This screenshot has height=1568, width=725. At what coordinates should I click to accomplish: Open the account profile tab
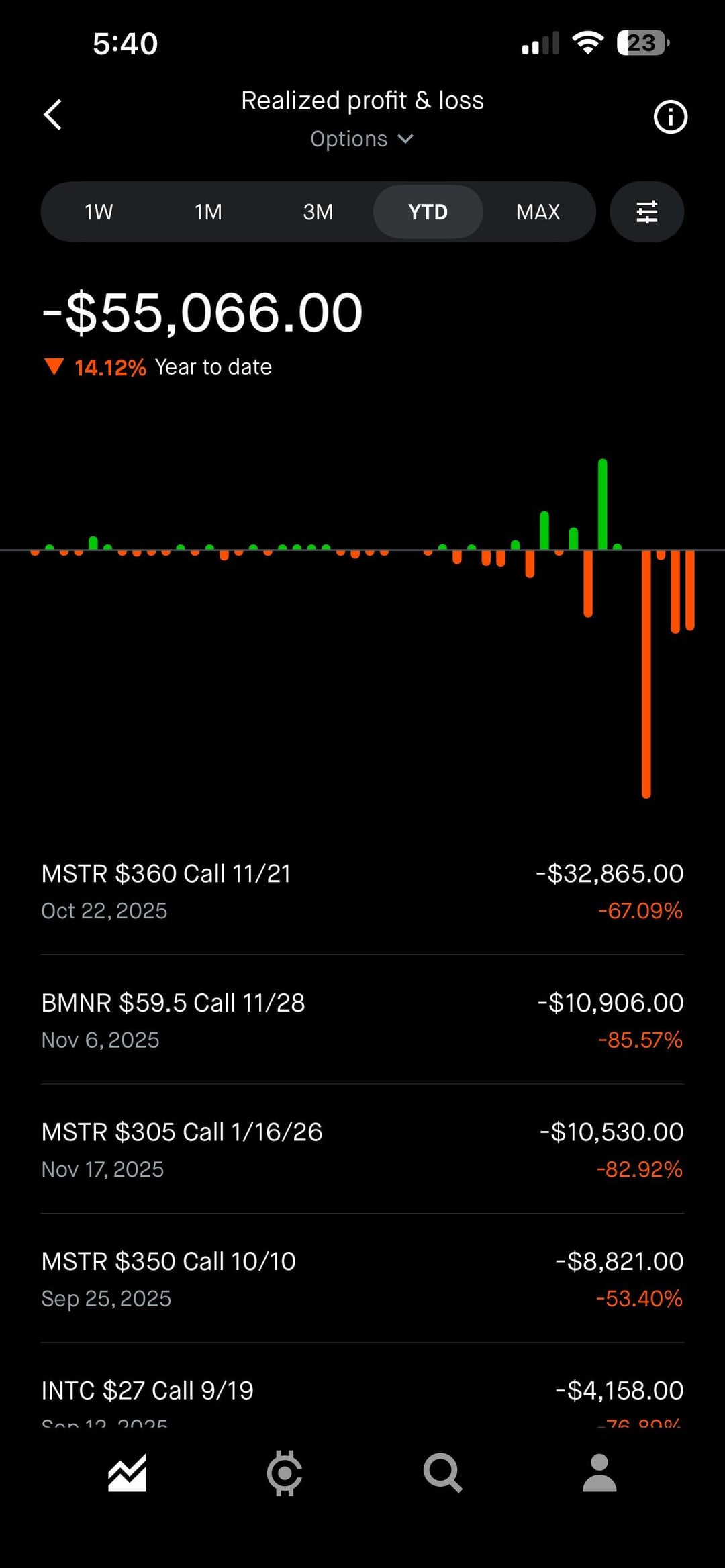point(599,1473)
